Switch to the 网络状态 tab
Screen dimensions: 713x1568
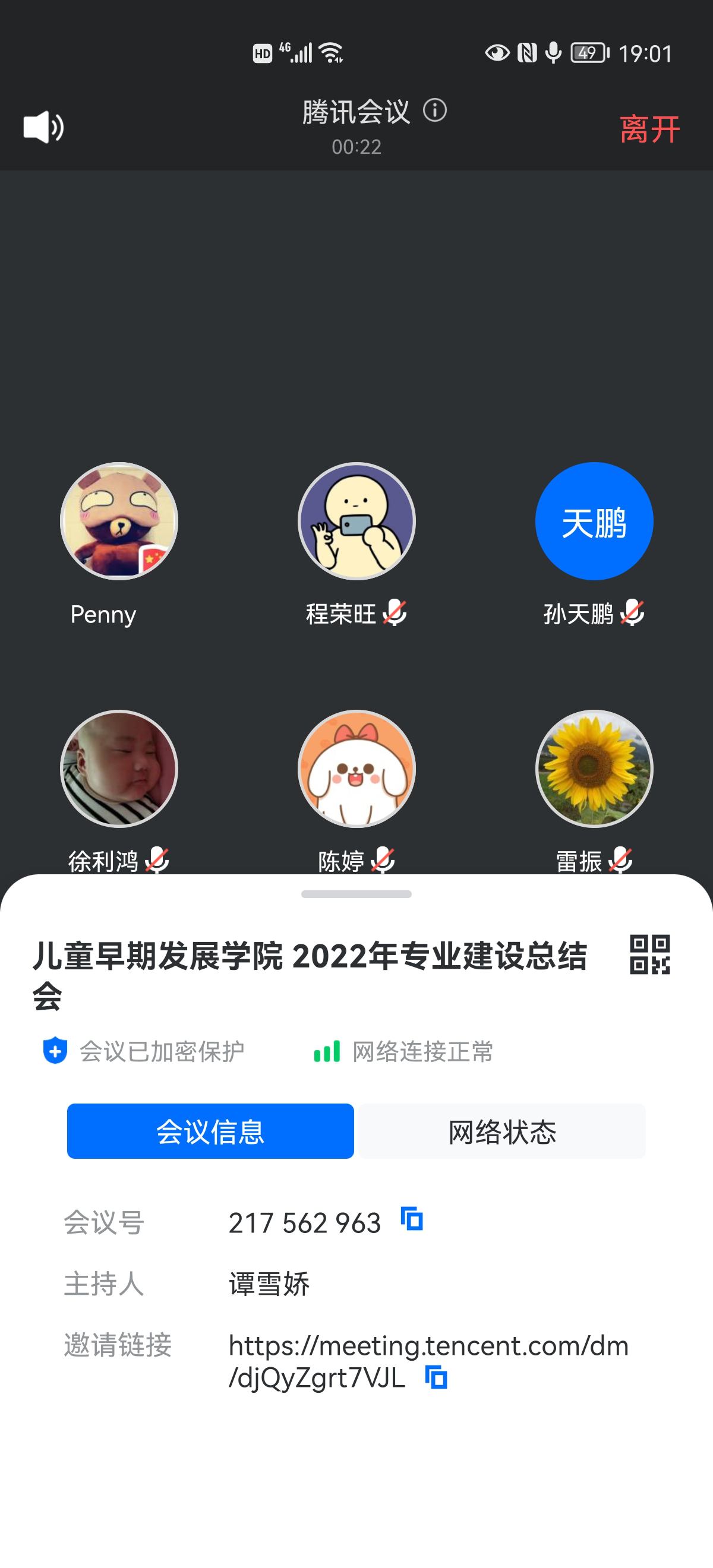(x=501, y=1131)
